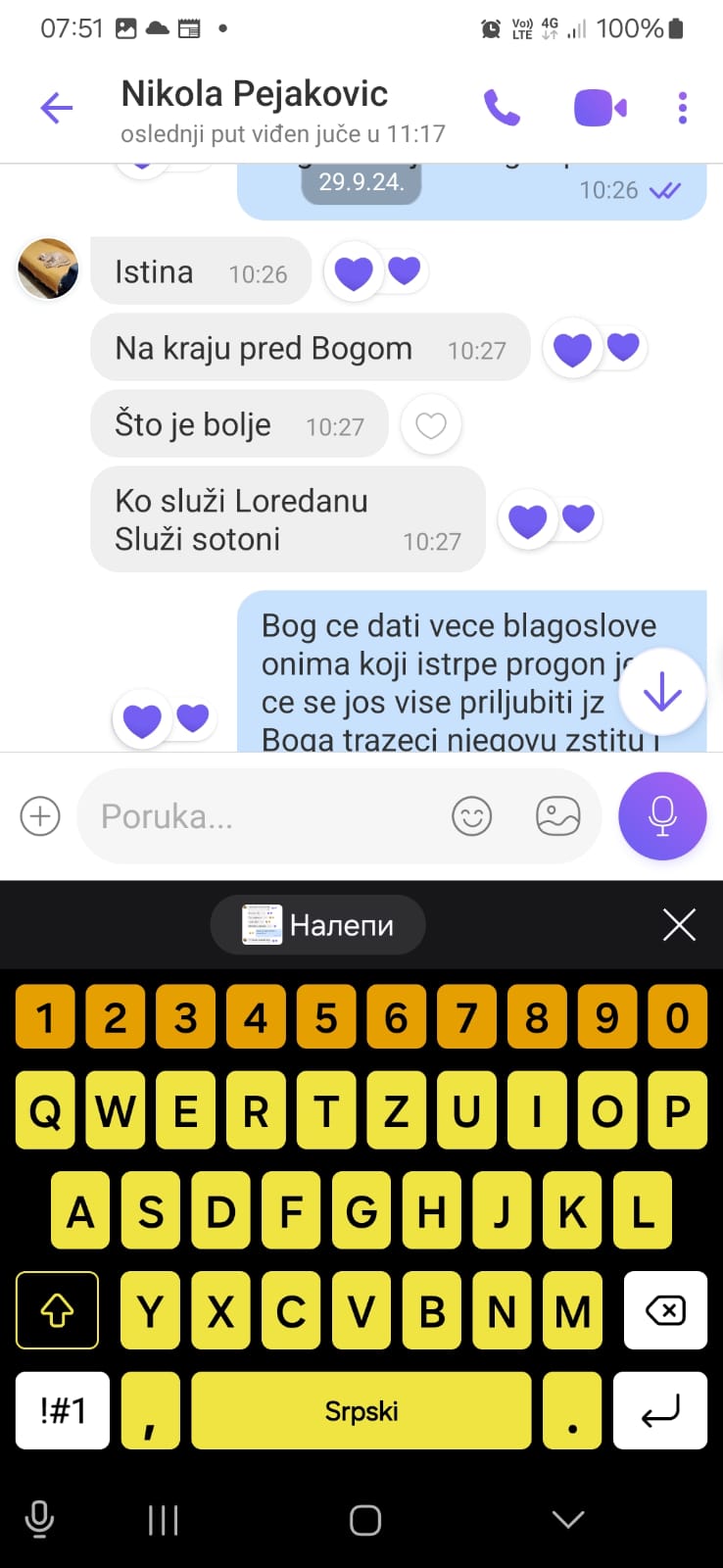The height and width of the screenshot is (1568, 723).
Task: Open the gallery picker in message field
Action: point(558,816)
